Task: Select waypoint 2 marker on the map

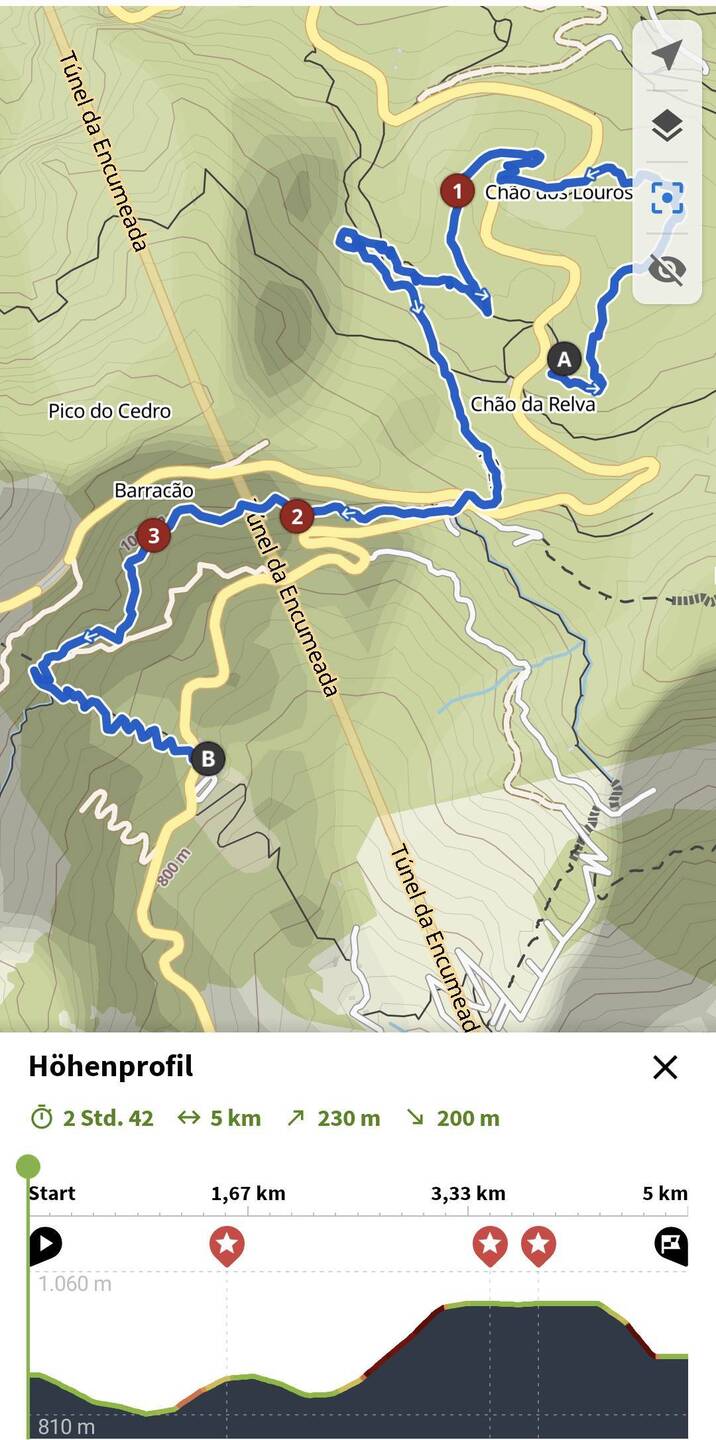Action: coord(296,517)
